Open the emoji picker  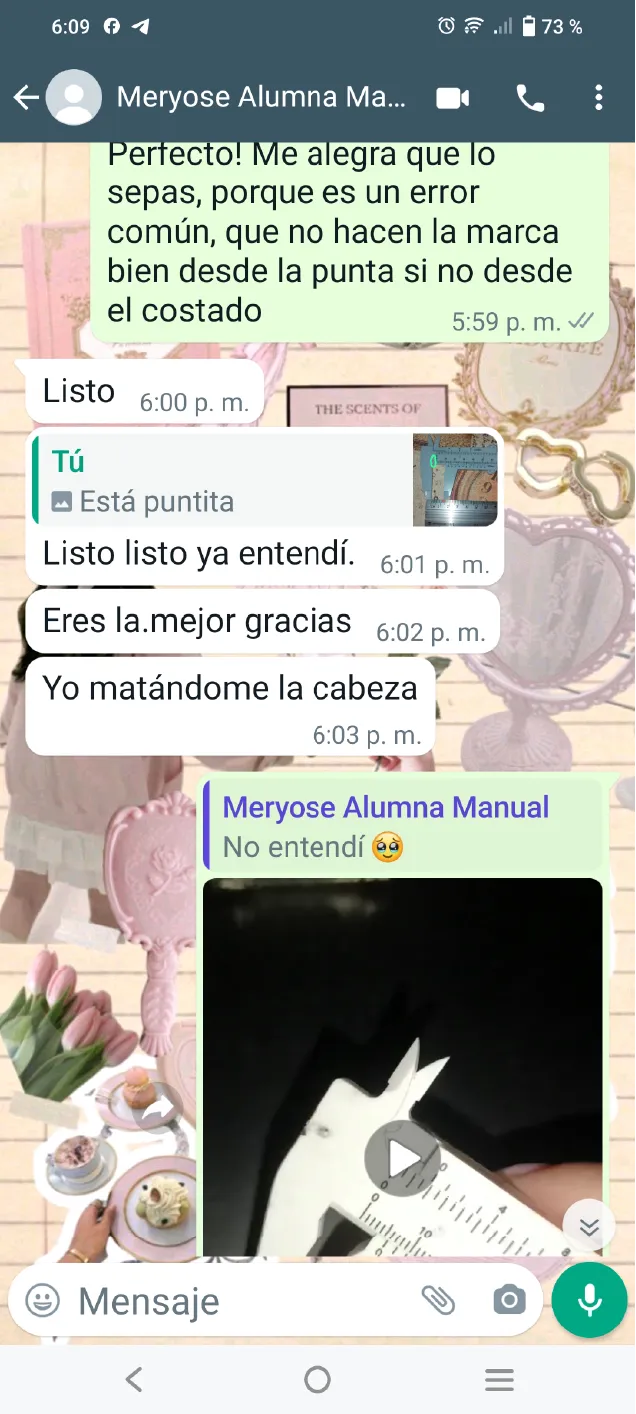(42, 1301)
